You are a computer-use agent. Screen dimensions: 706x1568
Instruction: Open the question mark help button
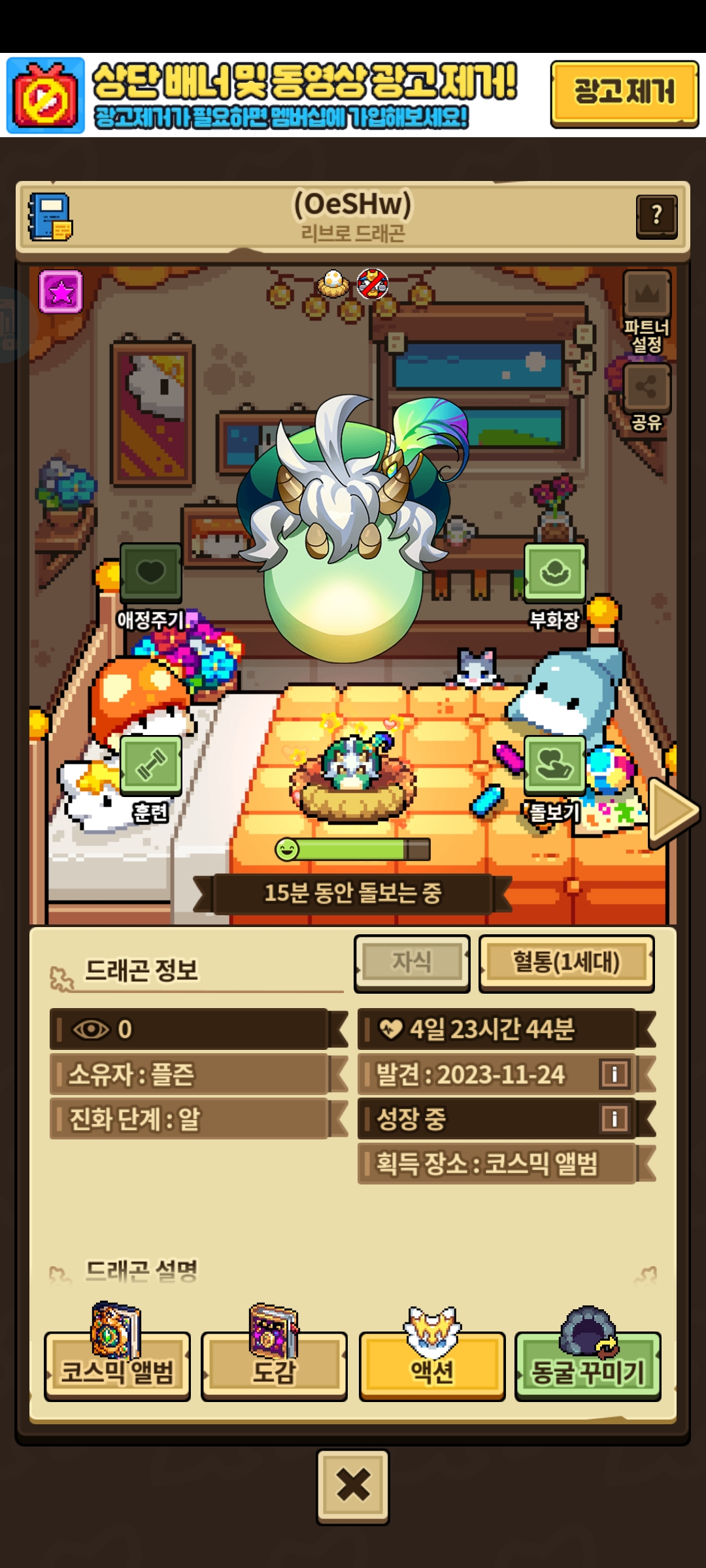(656, 216)
